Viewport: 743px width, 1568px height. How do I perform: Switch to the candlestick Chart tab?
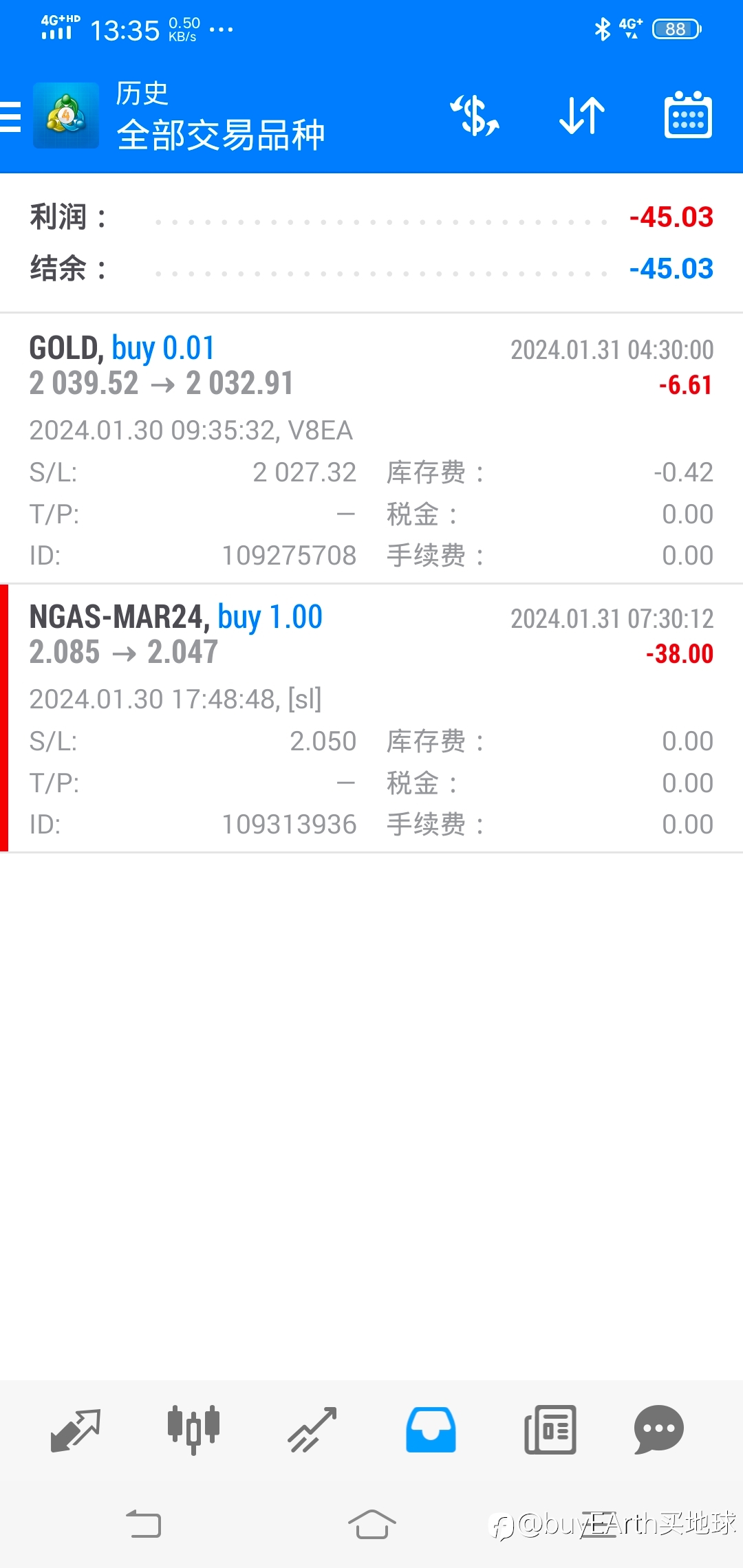(193, 1430)
